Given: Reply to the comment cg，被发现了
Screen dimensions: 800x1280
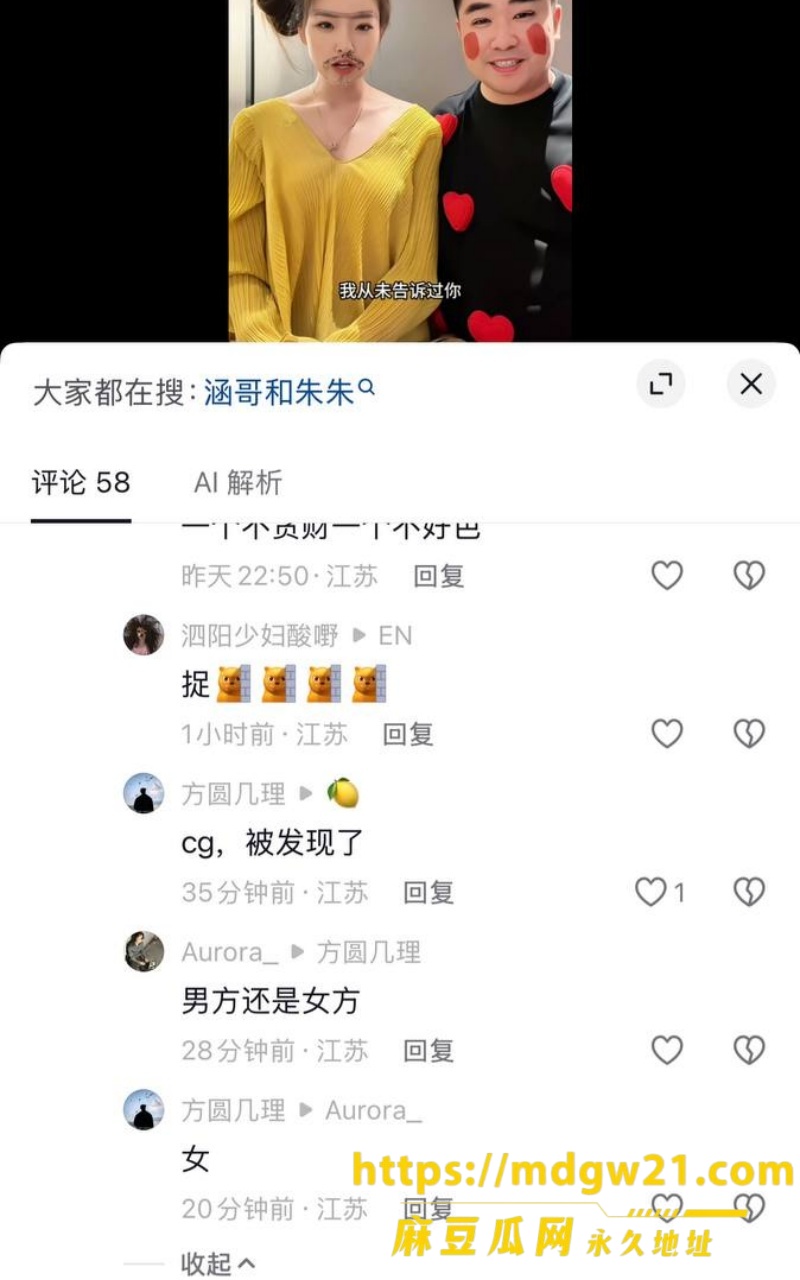Looking at the screenshot, I should 429,893.
